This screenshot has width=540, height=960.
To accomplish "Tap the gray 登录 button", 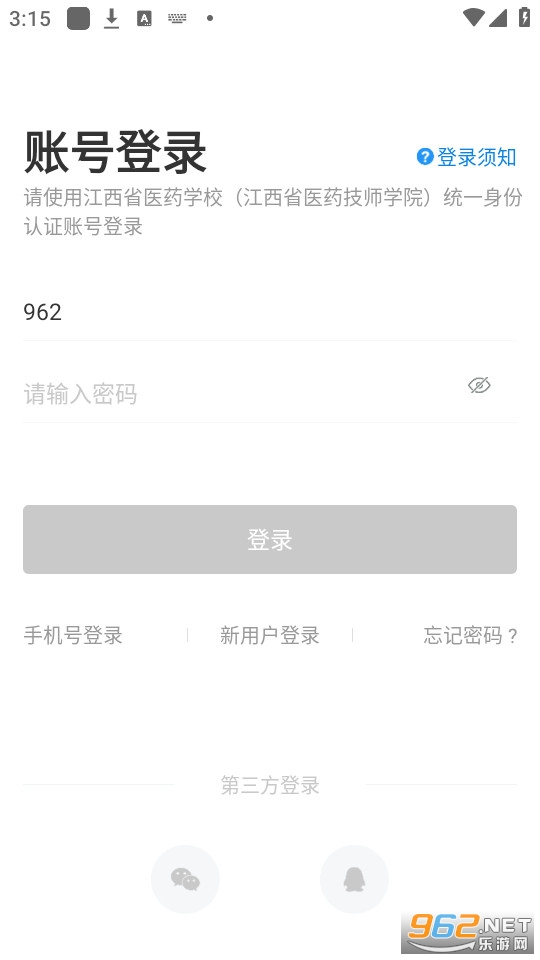I will (269, 539).
